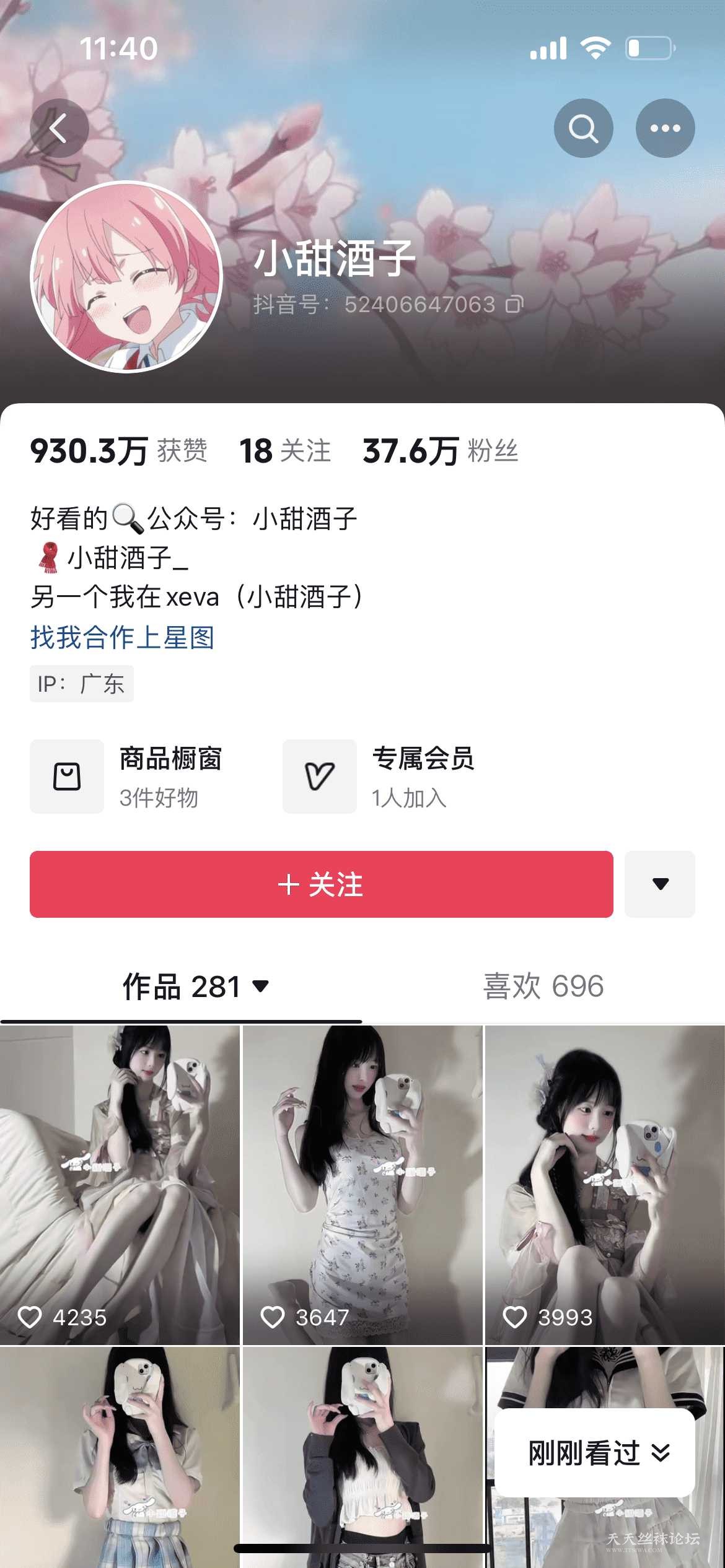Open the video with 3993 likes

tap(604, 1184)
